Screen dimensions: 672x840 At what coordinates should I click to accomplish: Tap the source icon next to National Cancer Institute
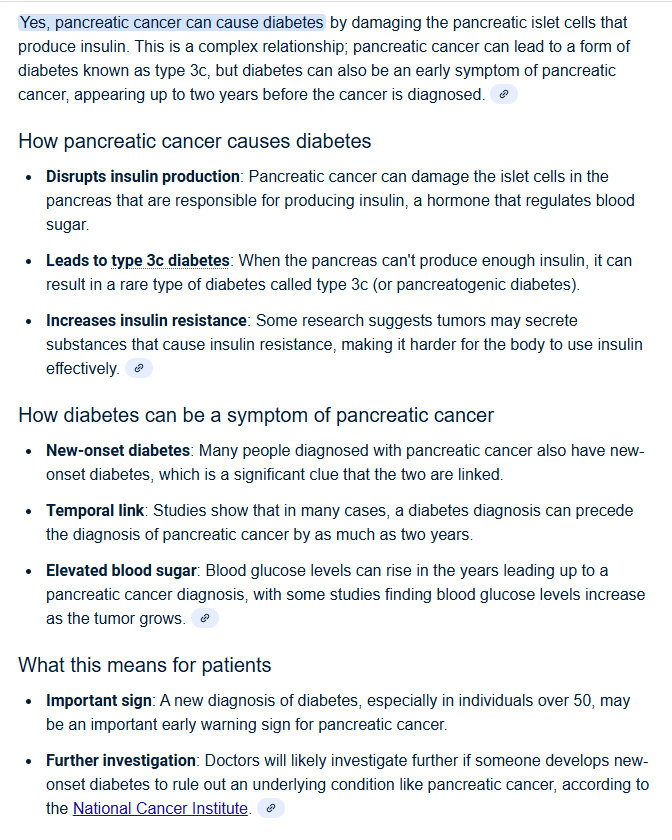pos(270,808)
